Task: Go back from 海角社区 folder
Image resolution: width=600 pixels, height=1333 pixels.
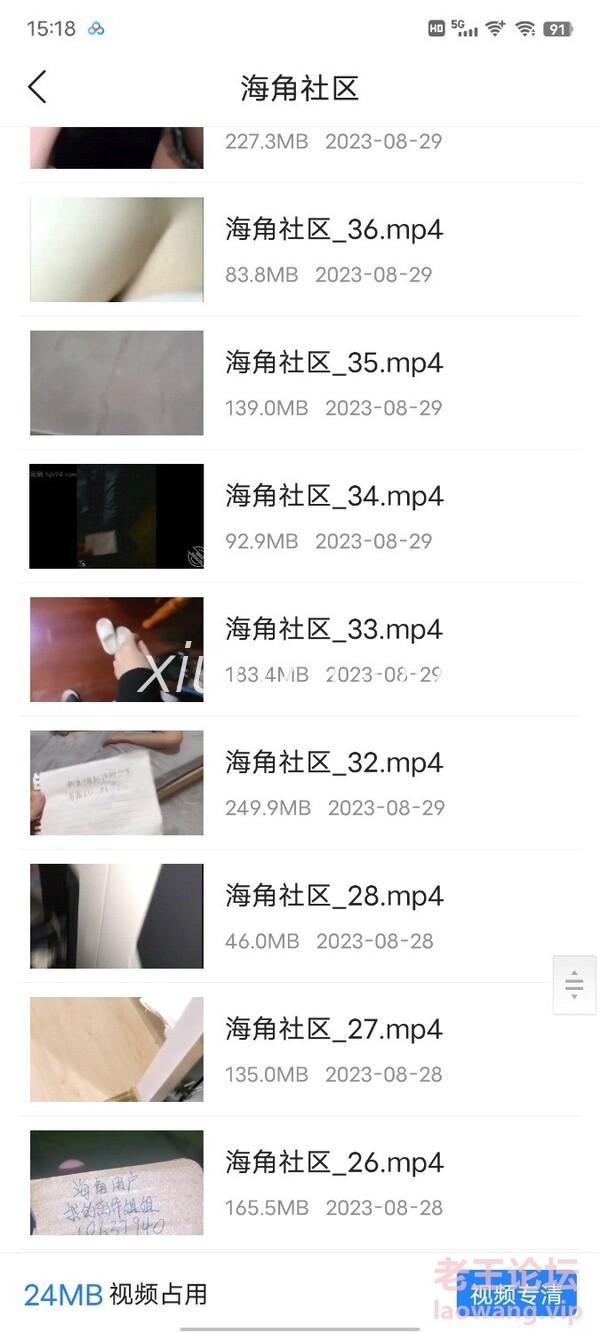Action: click(38, 87)
